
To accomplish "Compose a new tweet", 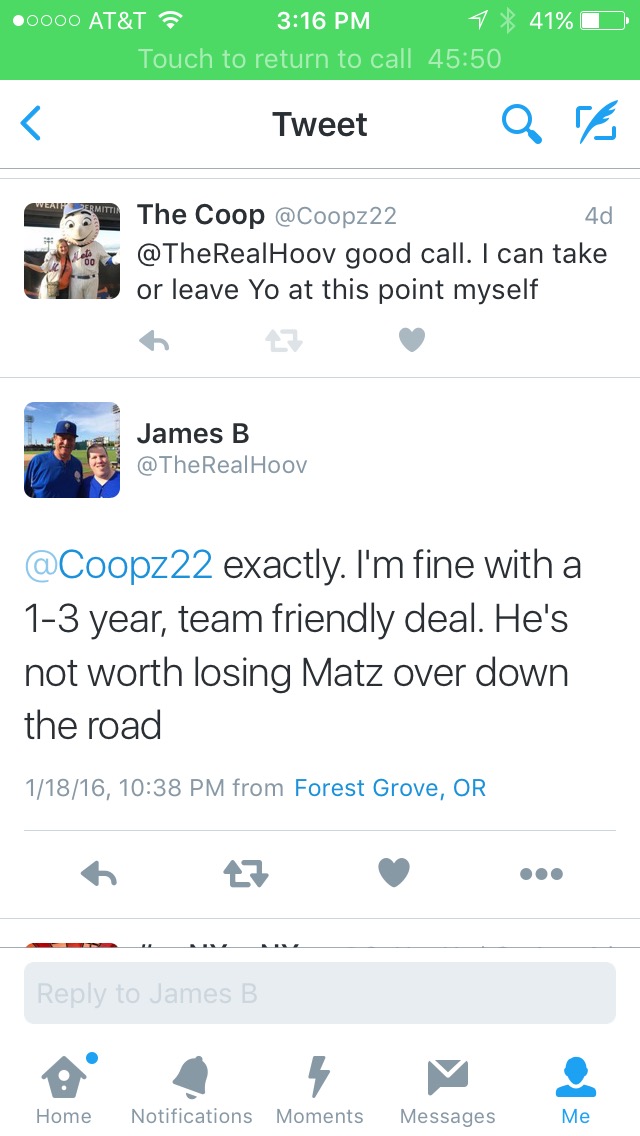I will click(596, 124).
